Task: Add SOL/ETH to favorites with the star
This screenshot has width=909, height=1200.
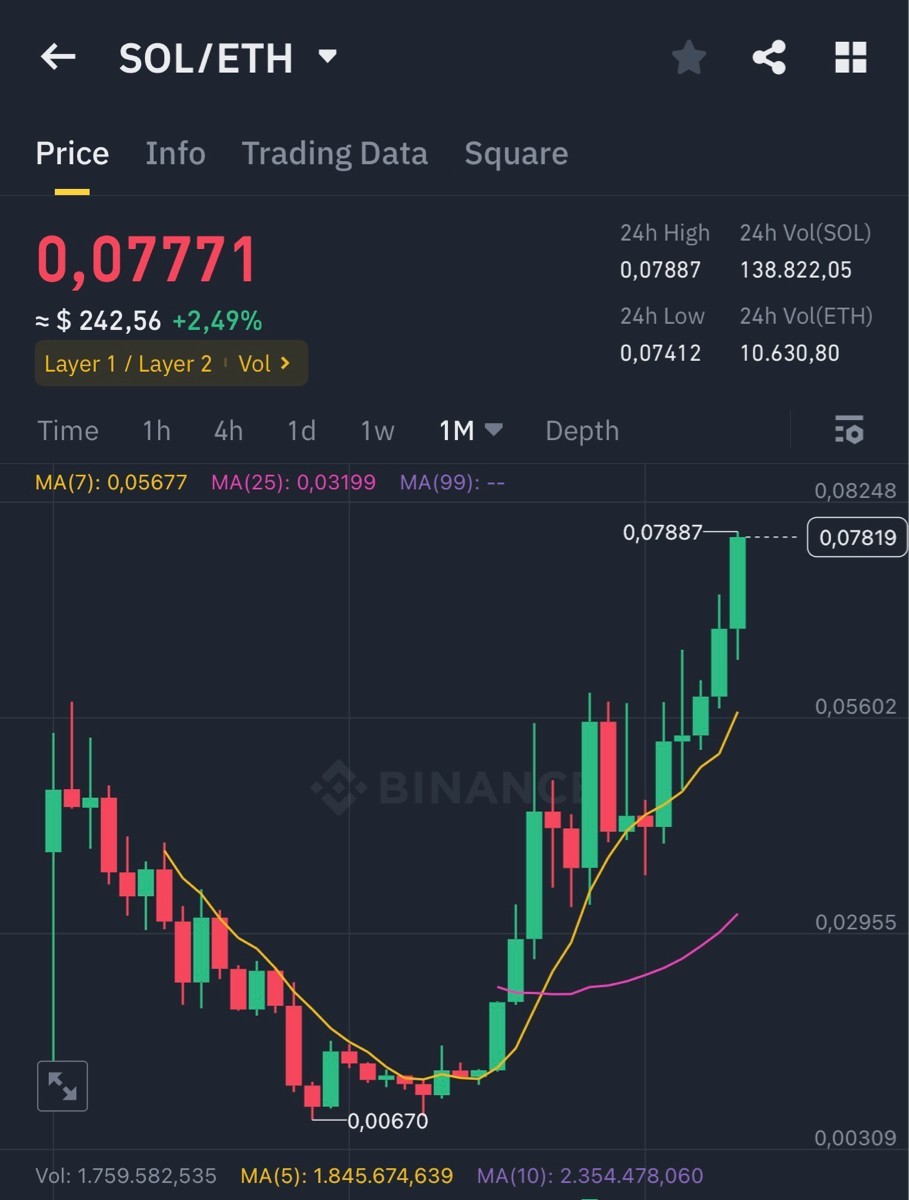Action: [688, 58]
